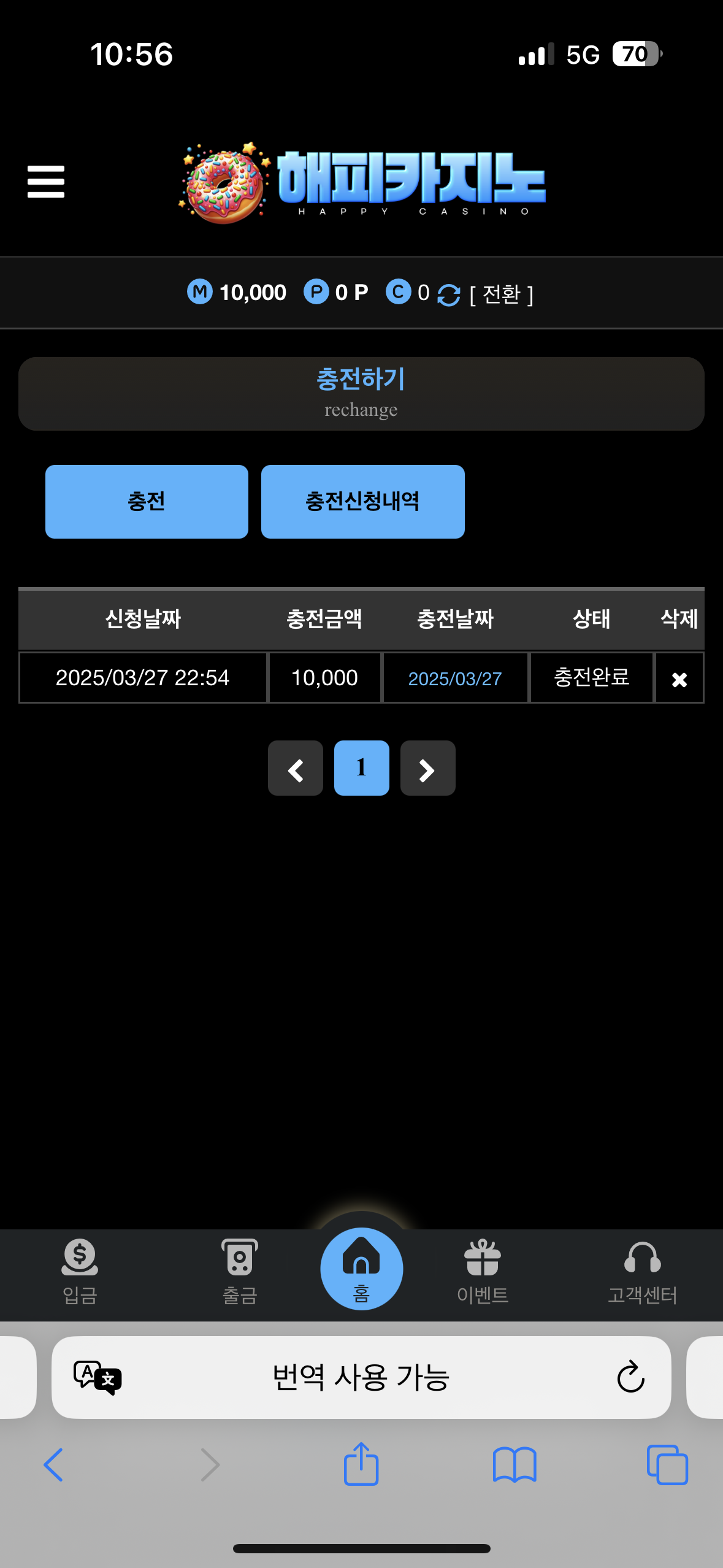Go to the previous page of results

pyautogui.click(x=296, y=768)
